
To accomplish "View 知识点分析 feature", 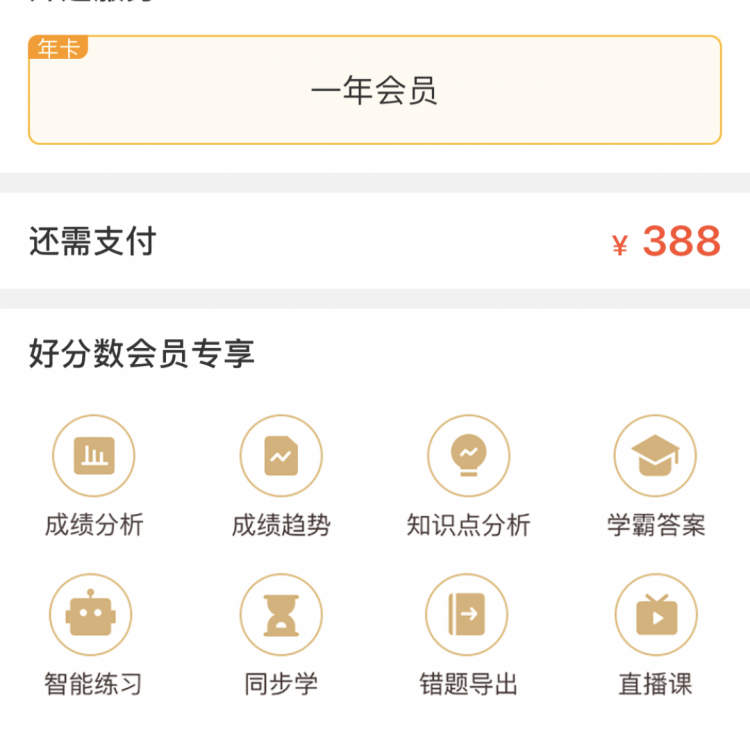I will point(468,456).
